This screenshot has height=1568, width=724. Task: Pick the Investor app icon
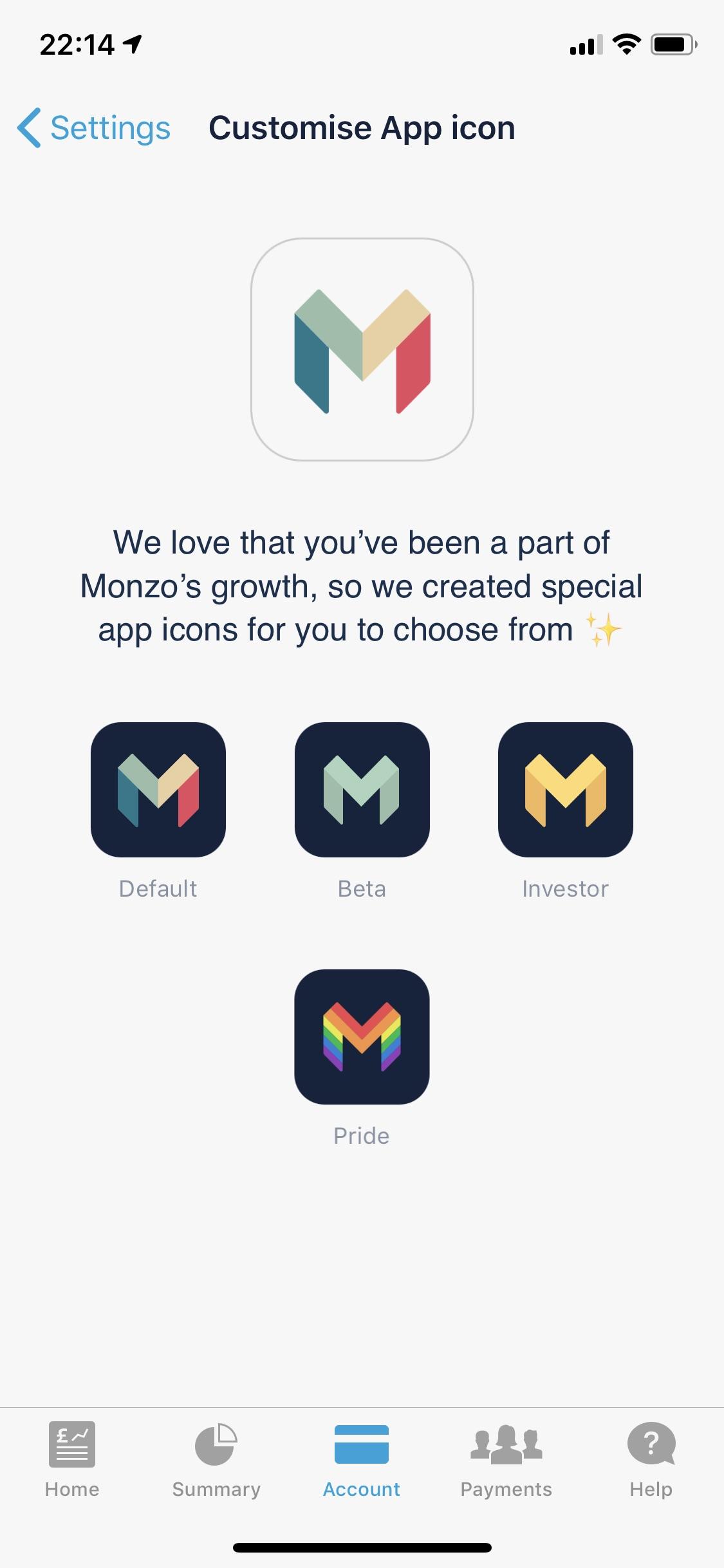click(565, 790)
